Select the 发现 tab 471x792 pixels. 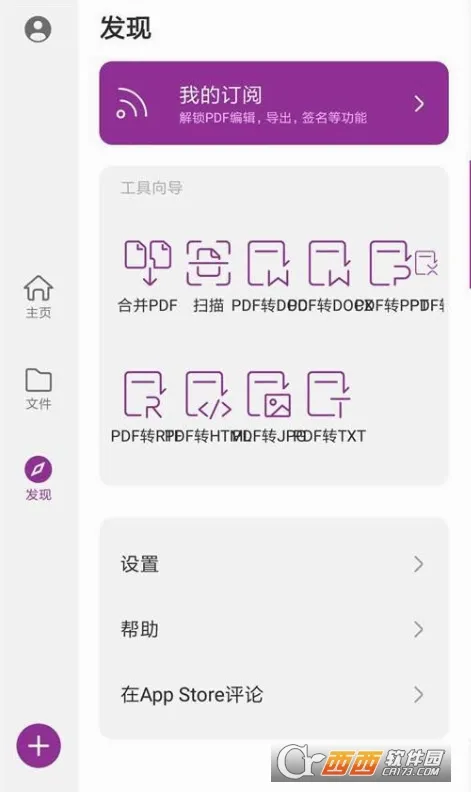point(38,479)
